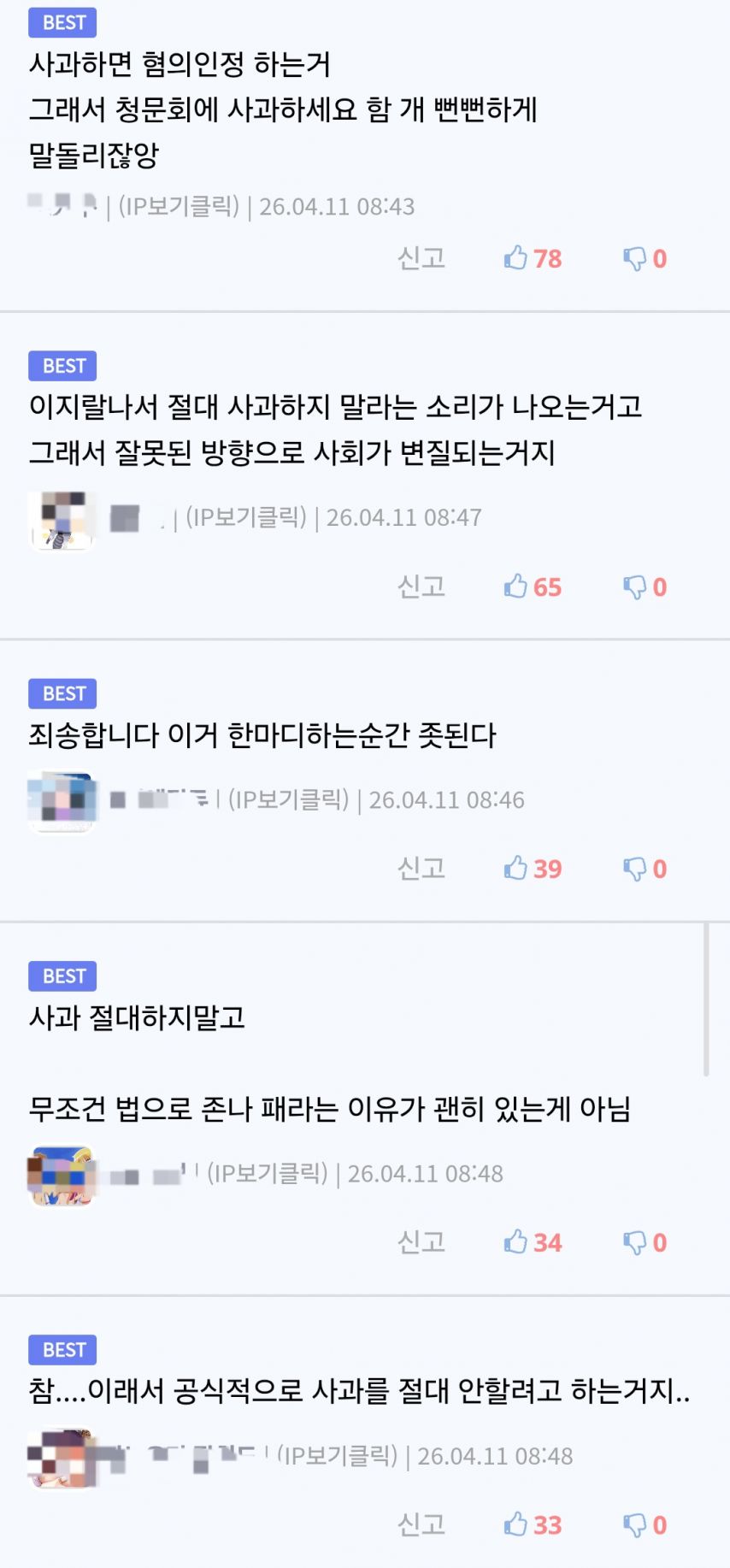Show IP for the 08:47 comment
Viewport: 730px width, 1568px height.
point(246,517)
